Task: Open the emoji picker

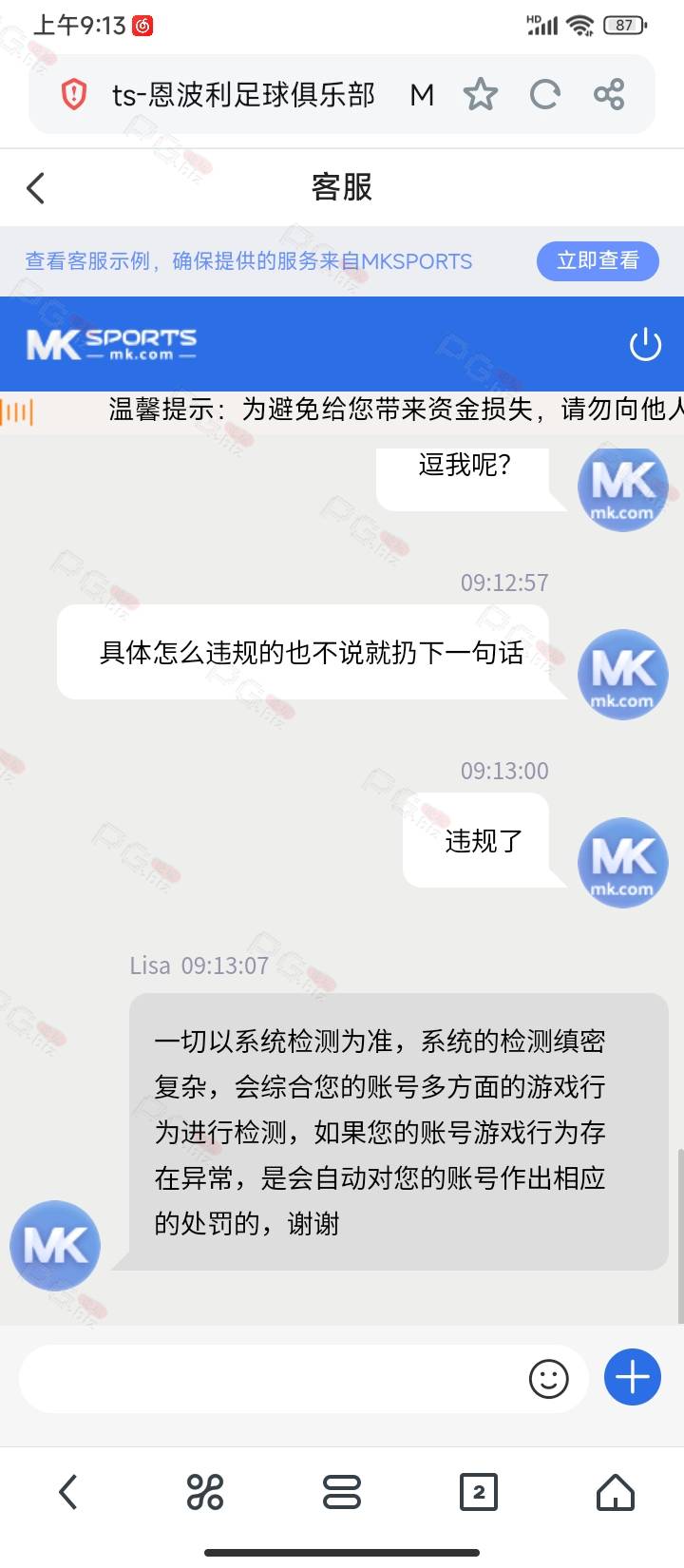Action: point(548,1378)
